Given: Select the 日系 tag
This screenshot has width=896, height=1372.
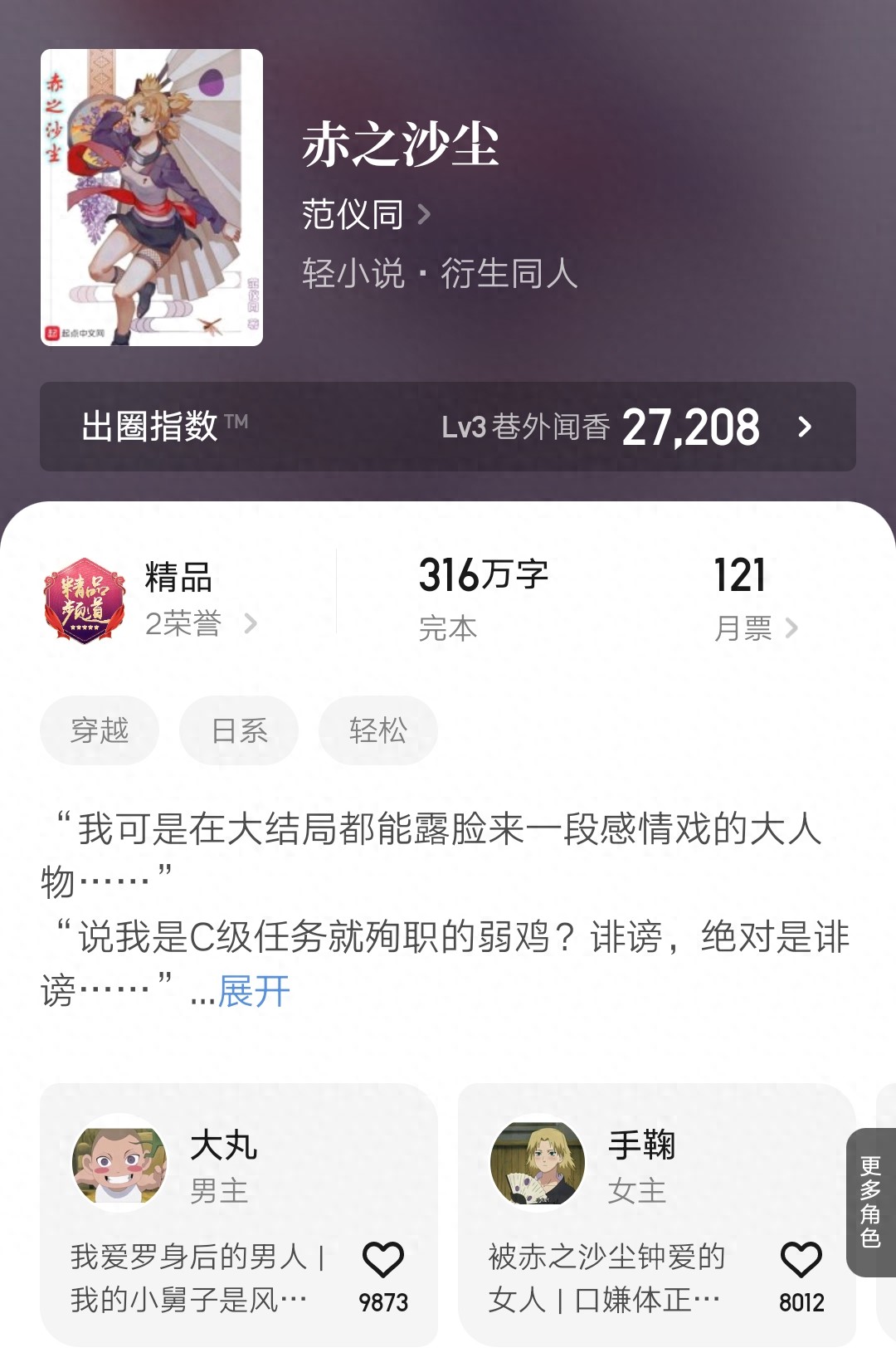Looking at the screenshot, I should pos(238,730).
